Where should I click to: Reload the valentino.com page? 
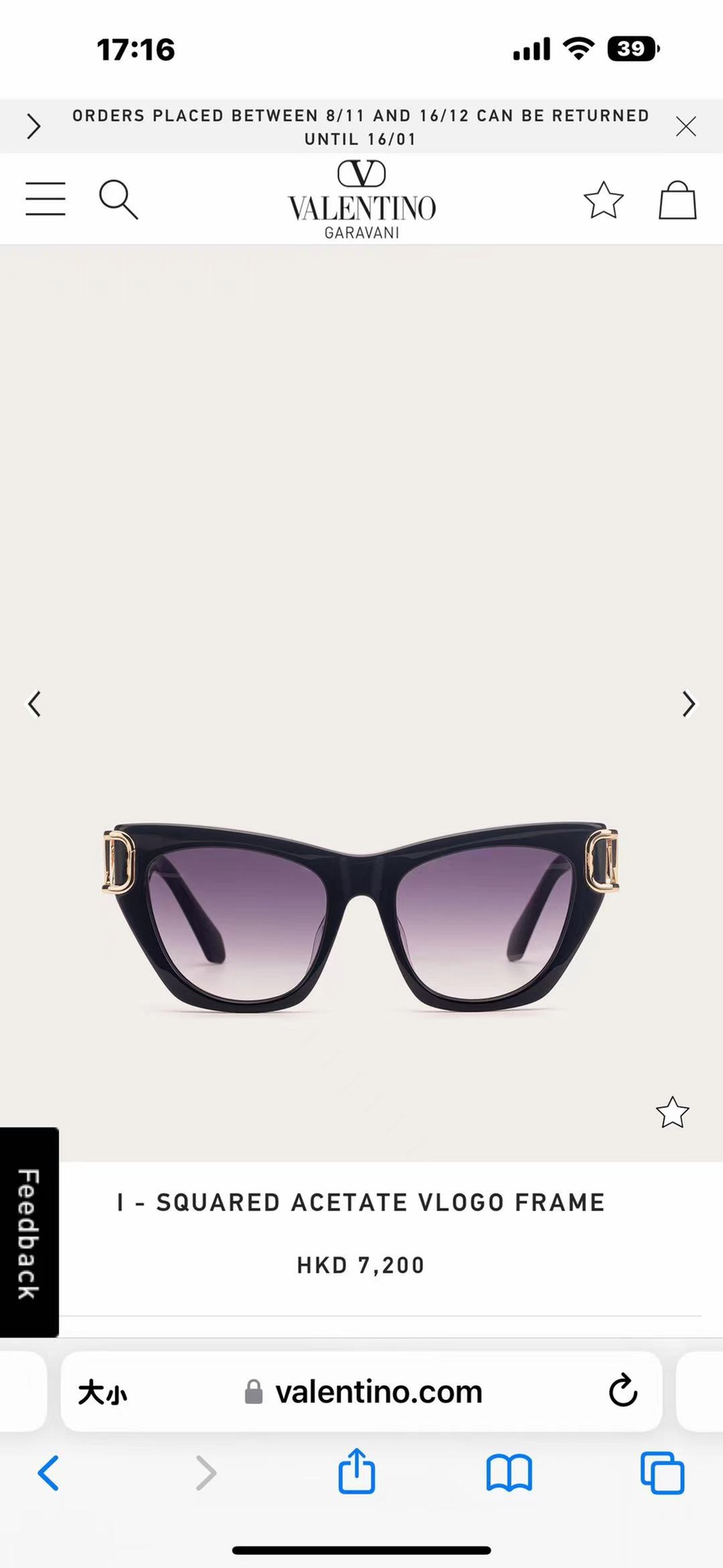point(623,1391)
